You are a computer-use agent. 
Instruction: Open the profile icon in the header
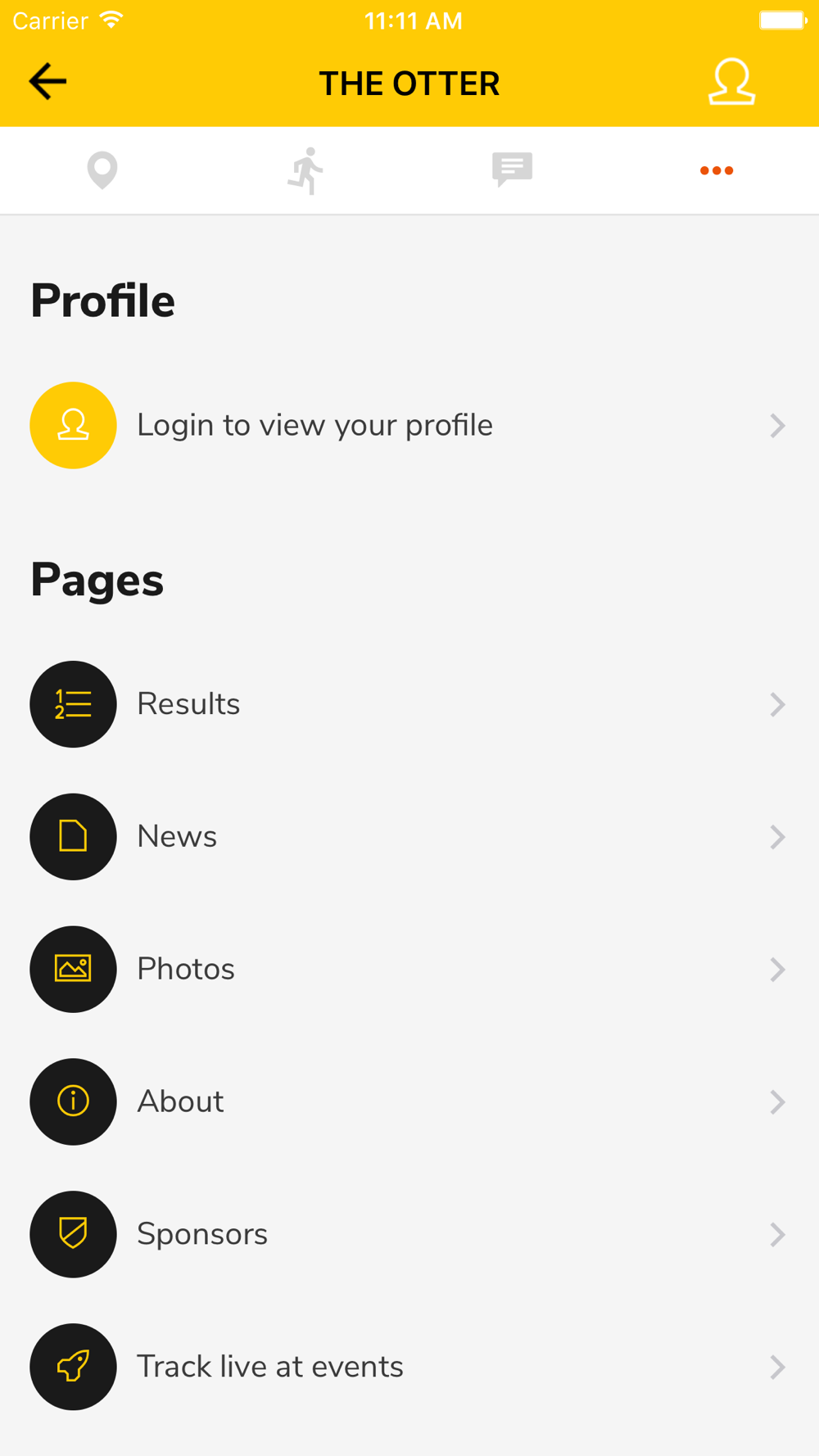click(731, 82)
